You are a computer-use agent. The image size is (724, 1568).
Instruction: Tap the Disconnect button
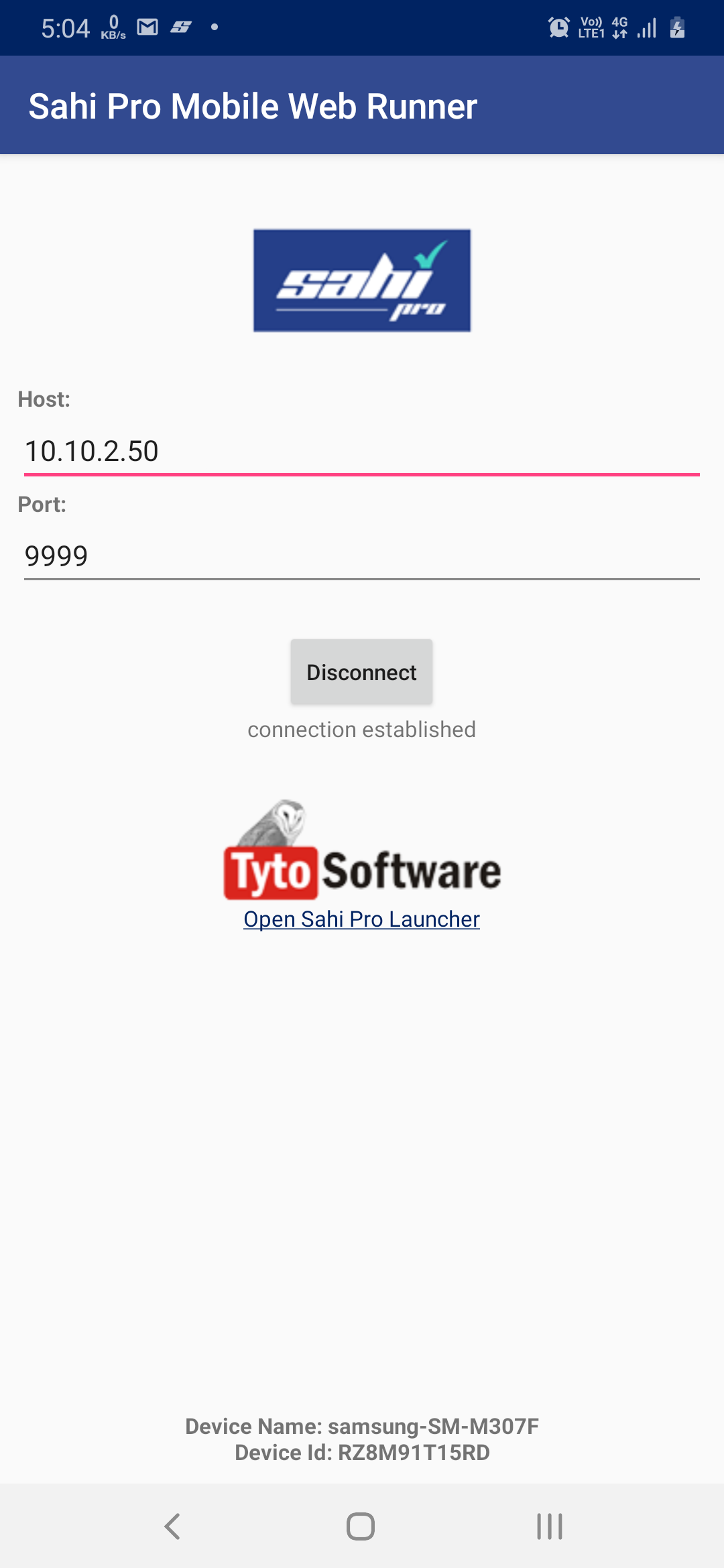pos(361,672)
